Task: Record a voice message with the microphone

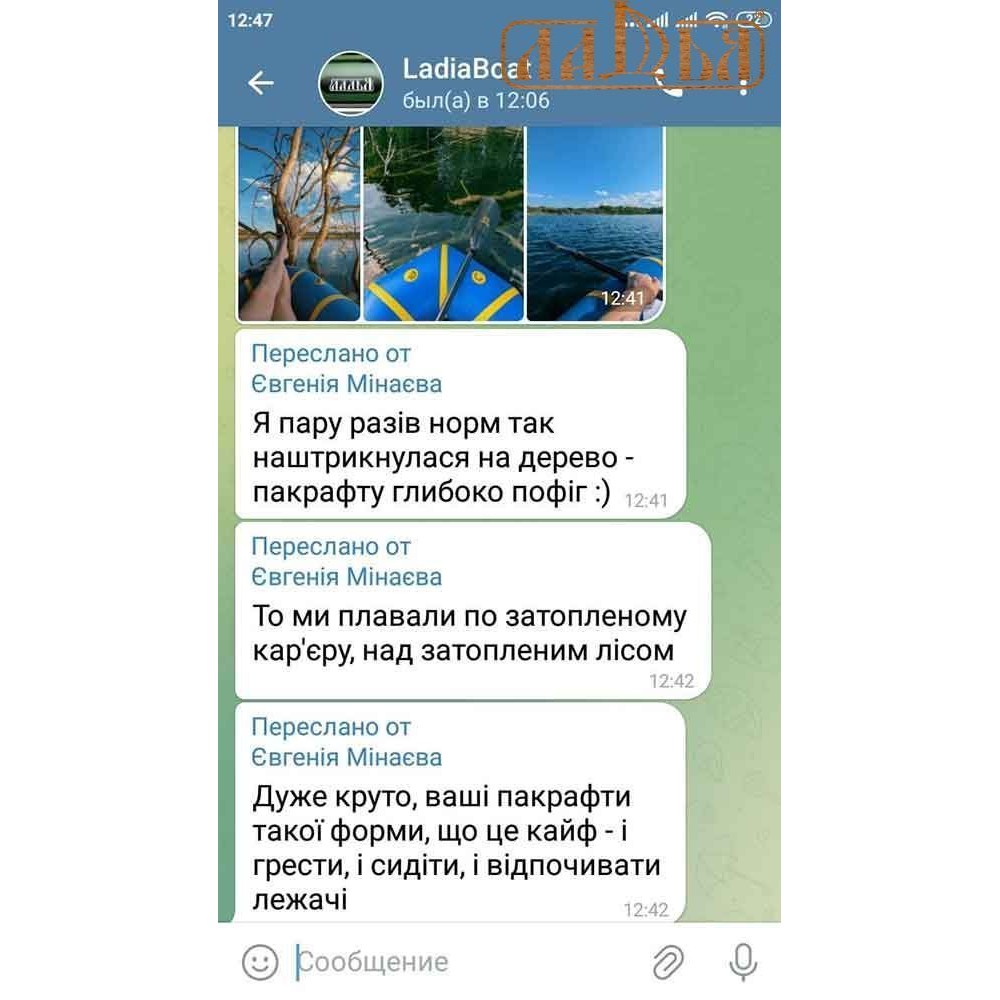Action: pyautogui.click(x=743, y=962)
